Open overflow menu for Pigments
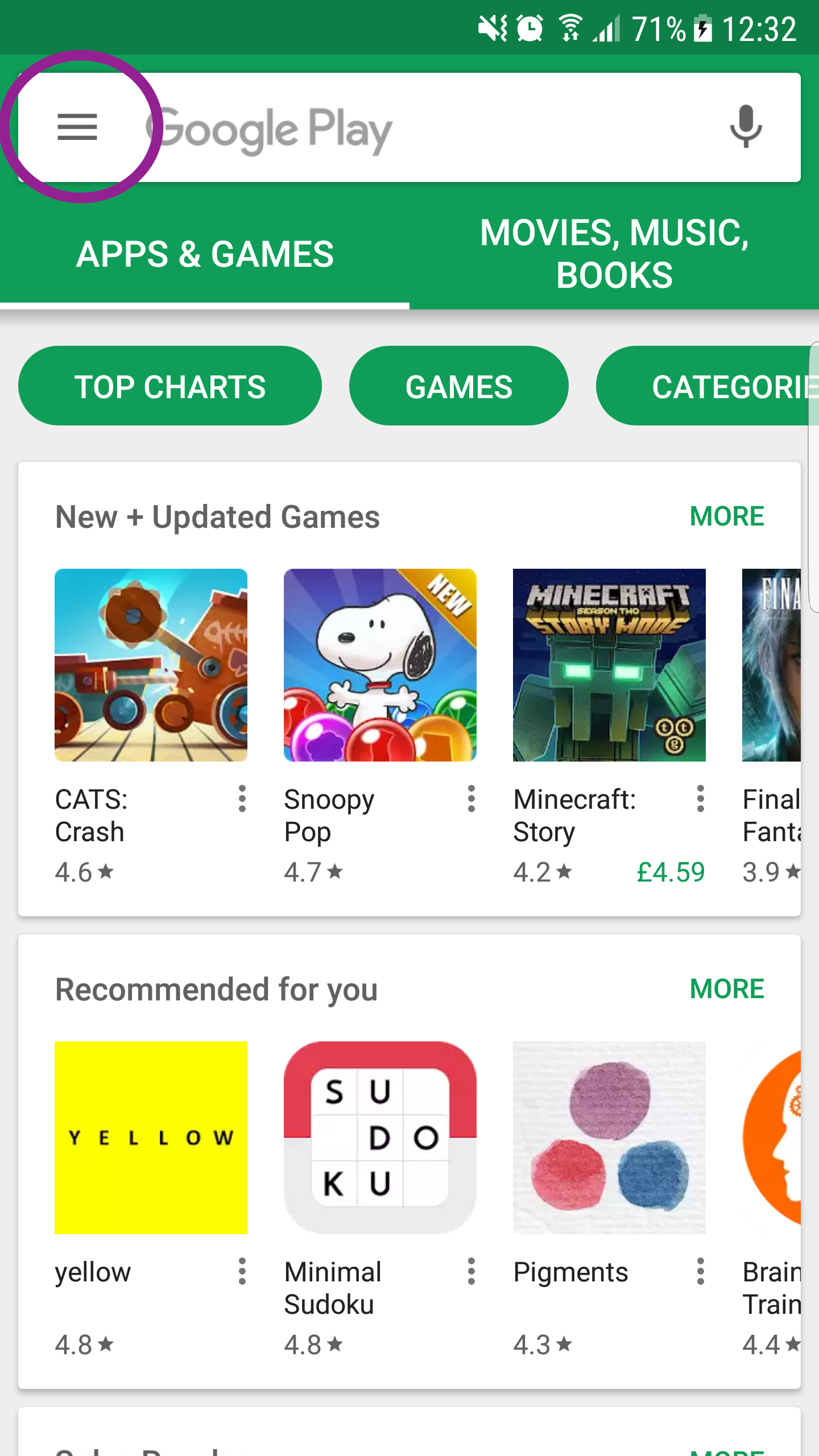 (700, 1271)
